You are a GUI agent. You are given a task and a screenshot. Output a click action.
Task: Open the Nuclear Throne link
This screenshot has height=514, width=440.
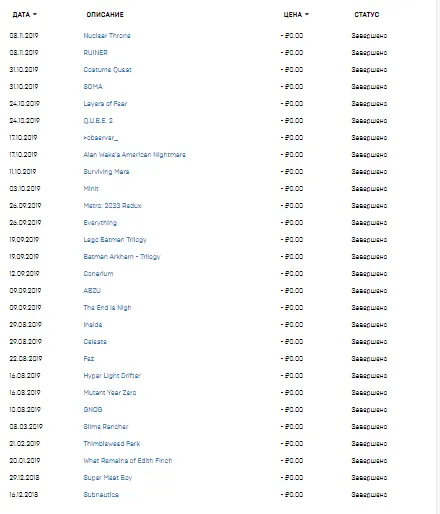(107, 36)
